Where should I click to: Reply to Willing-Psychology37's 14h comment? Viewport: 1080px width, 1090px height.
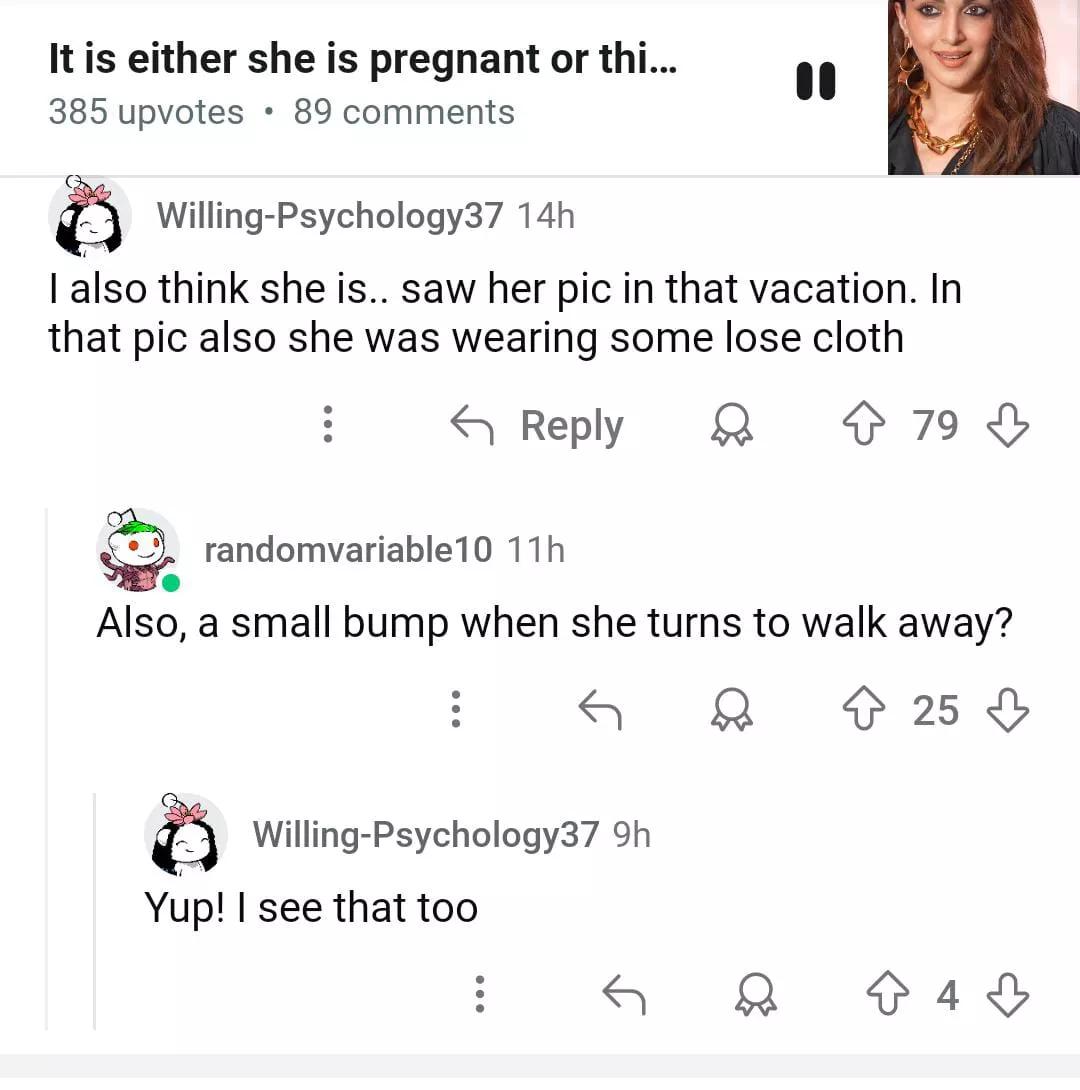(x=537, y=426)
